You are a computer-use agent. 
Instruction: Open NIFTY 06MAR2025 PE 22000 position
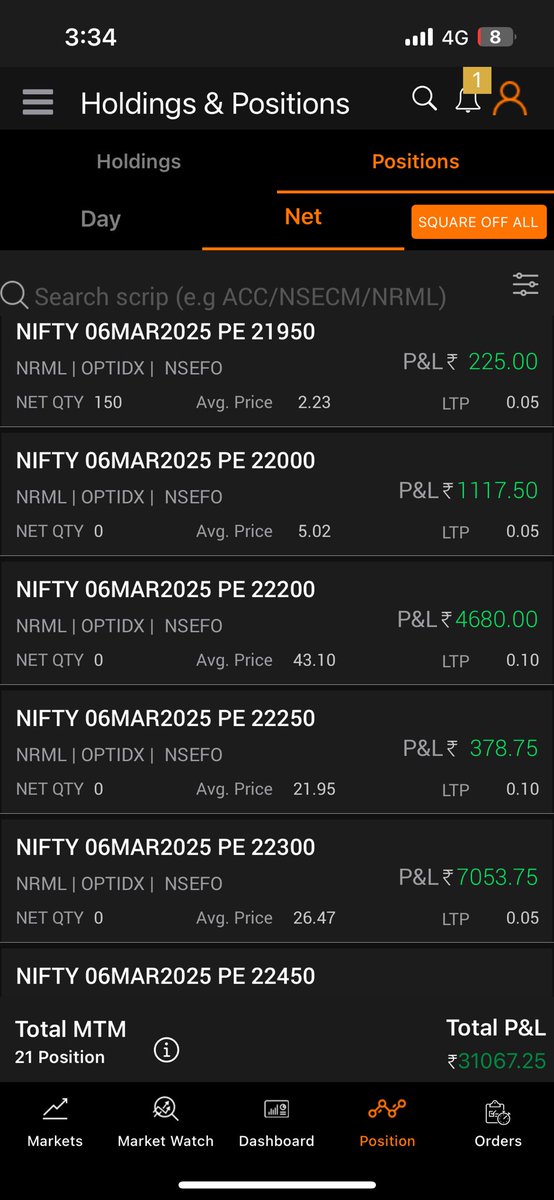point(277,494)
